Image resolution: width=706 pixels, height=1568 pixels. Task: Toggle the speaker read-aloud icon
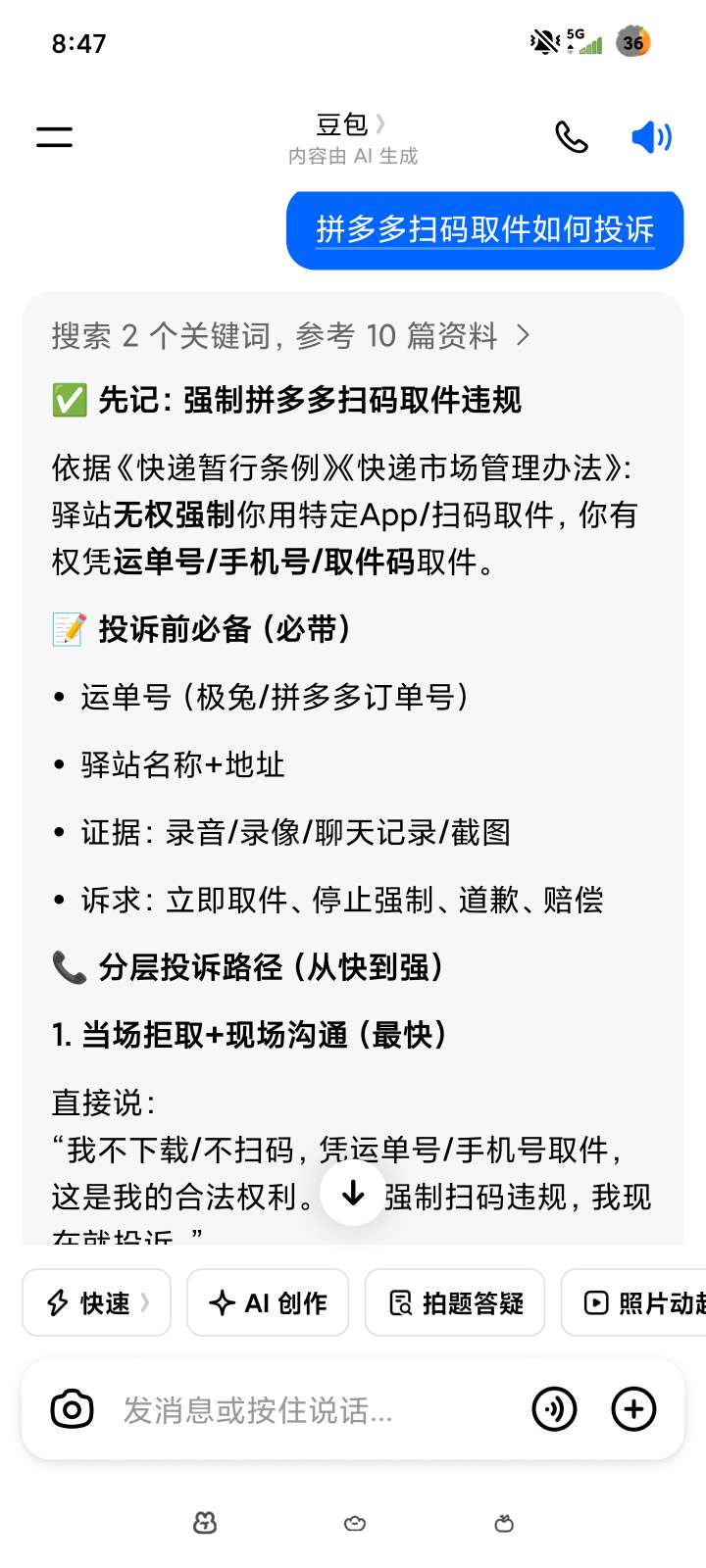[651, 137]
